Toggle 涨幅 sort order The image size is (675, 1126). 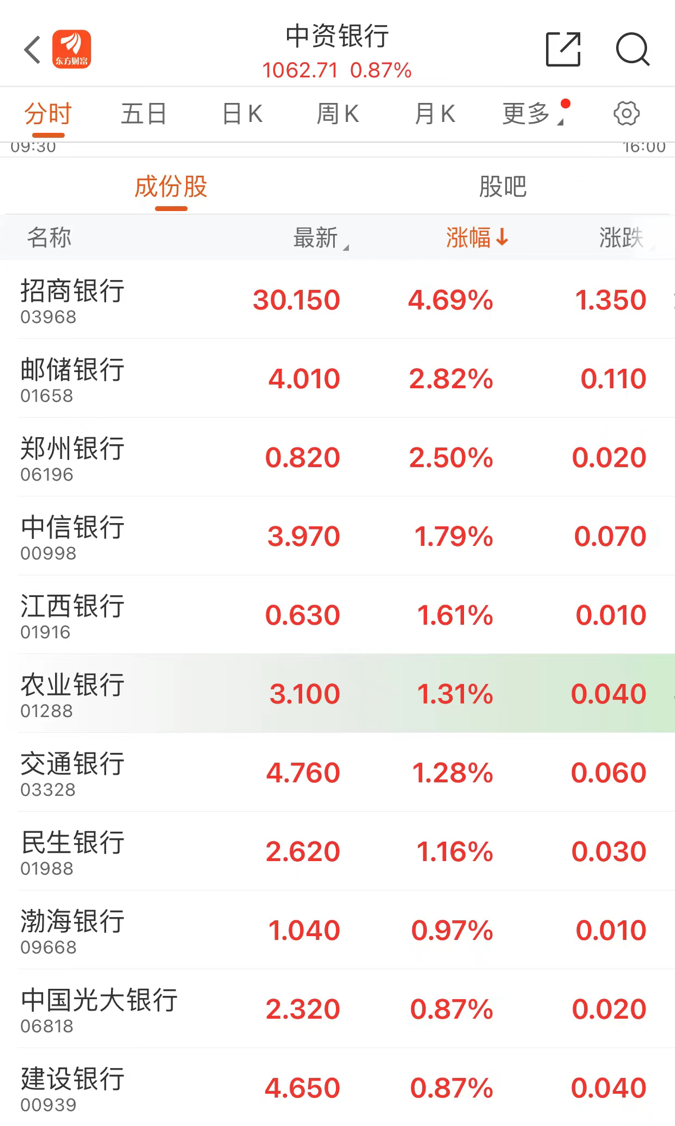pos(477,238)
